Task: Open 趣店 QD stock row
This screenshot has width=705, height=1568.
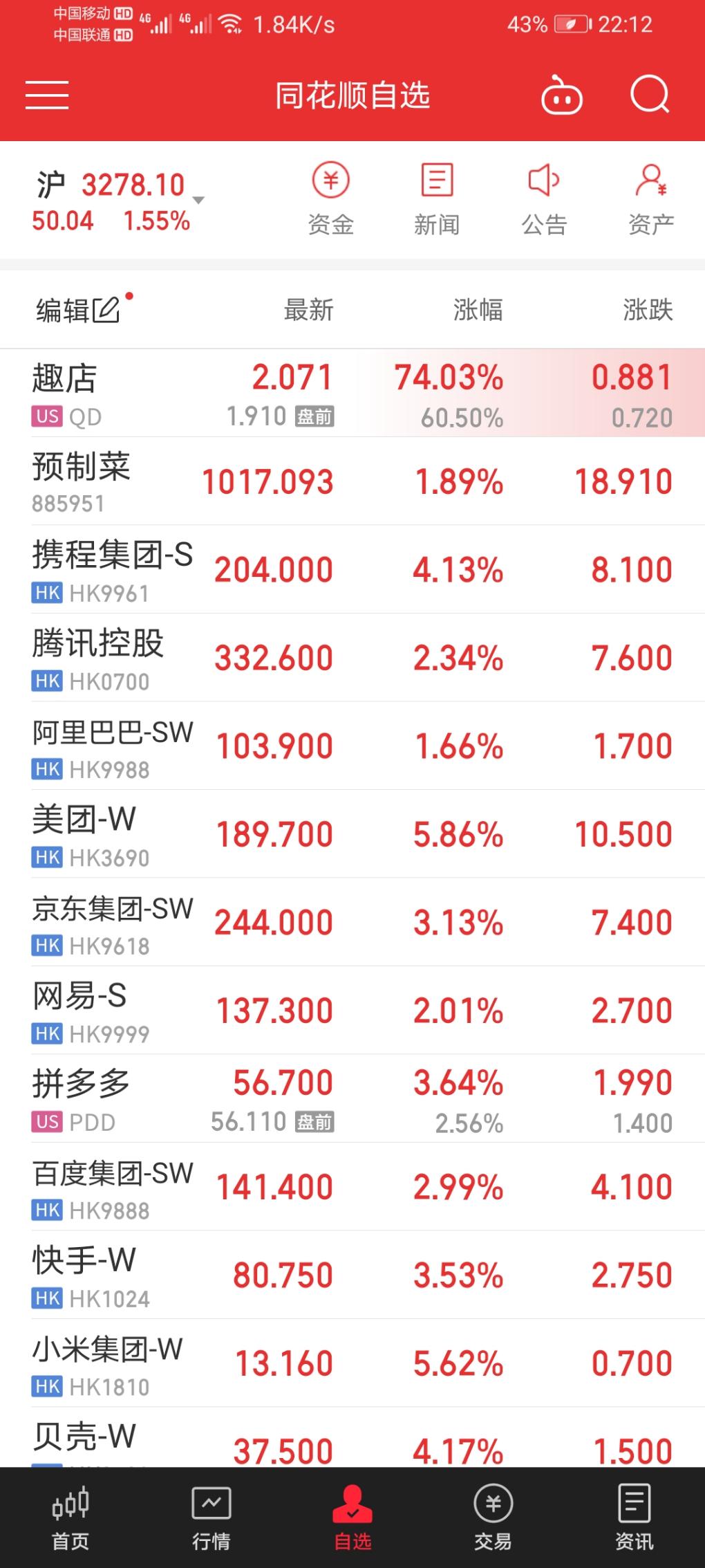Action: [352, 393]
